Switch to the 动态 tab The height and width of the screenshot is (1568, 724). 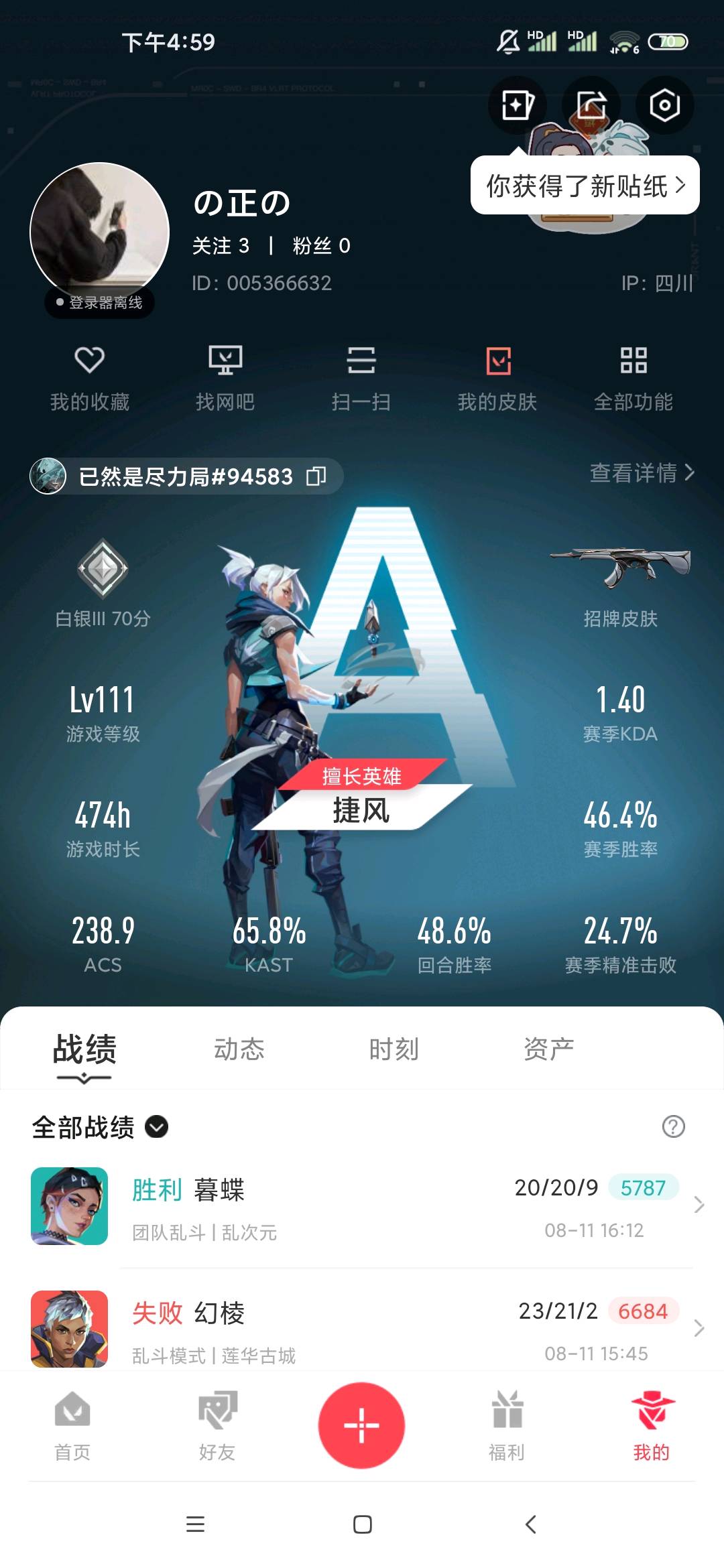(239, 1049)
